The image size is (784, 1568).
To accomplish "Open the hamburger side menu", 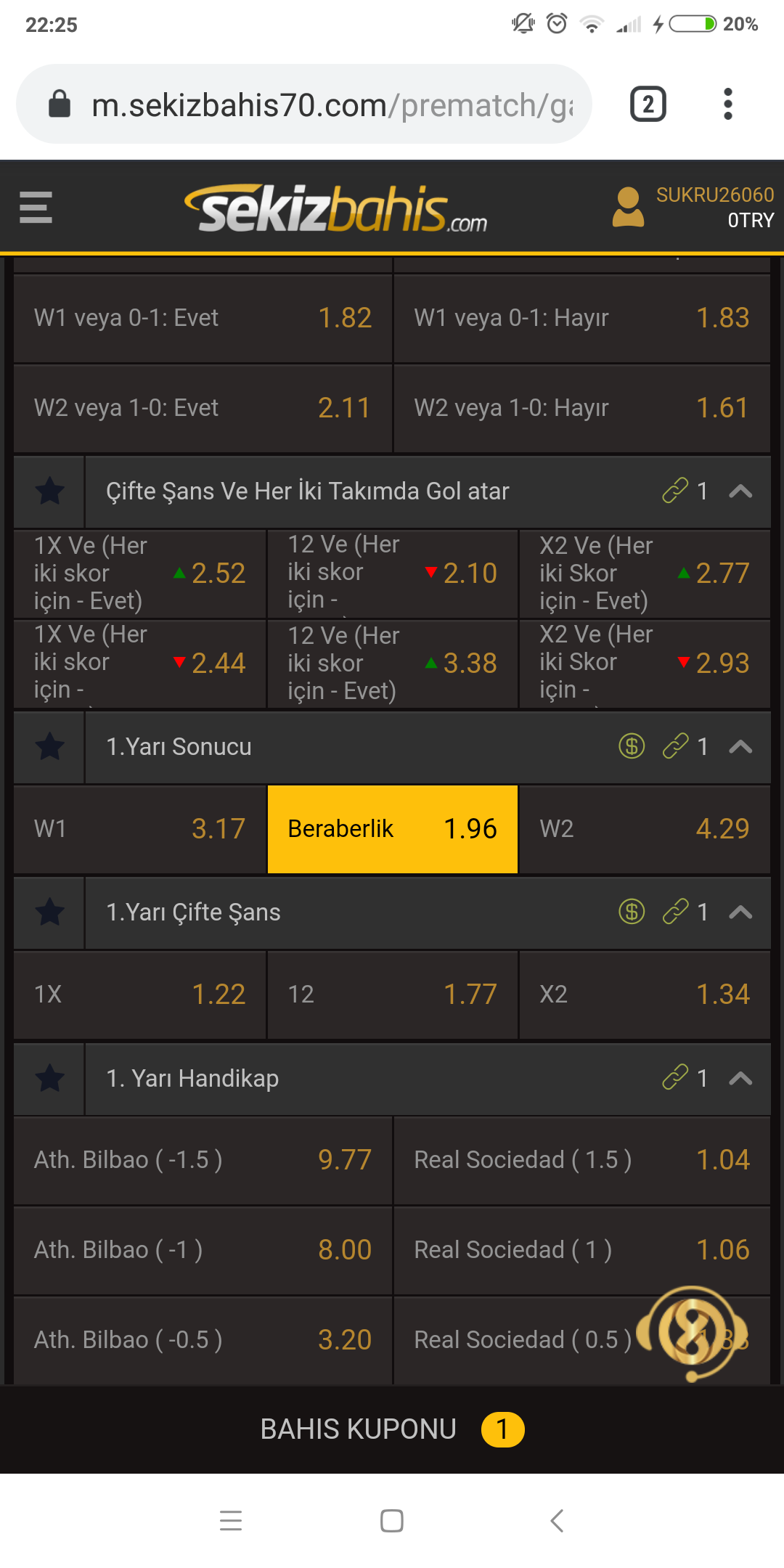I will (x=36, y=208).
